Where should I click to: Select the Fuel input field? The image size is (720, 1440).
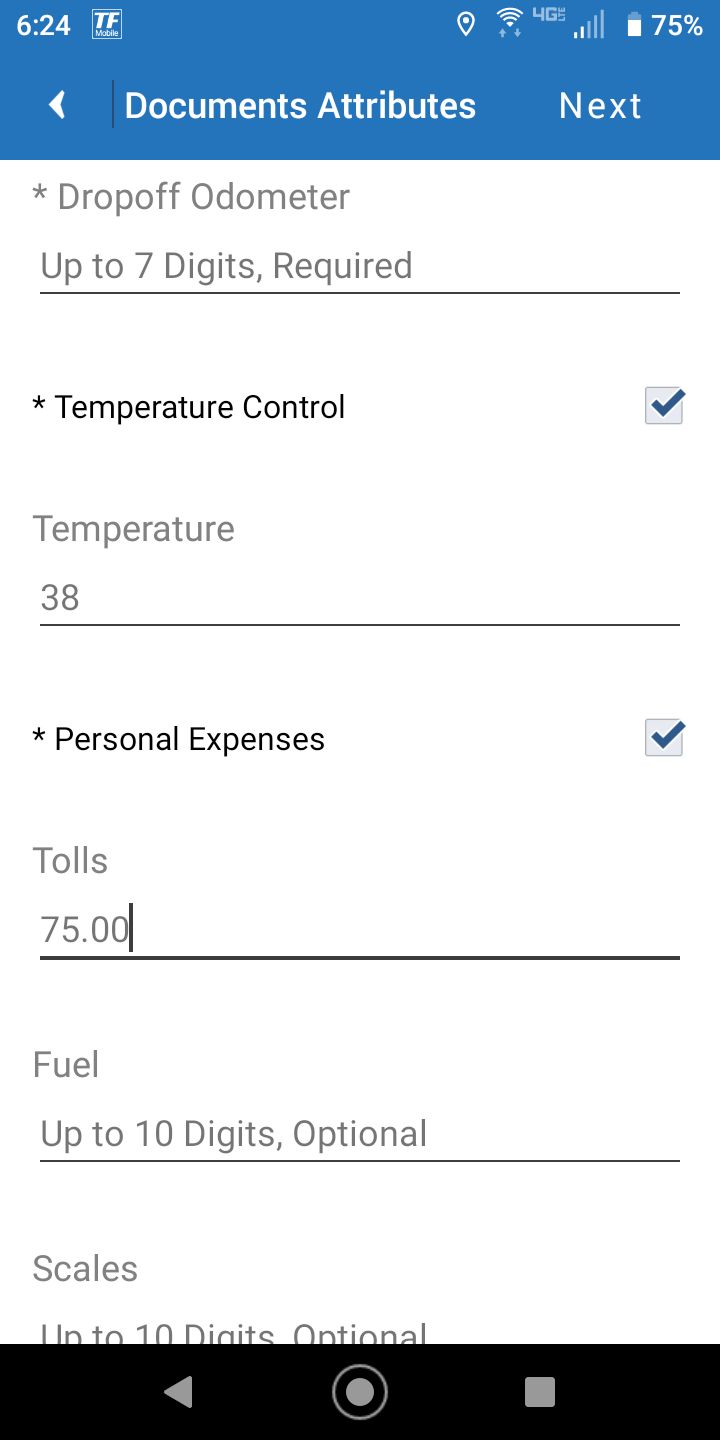(x=360, y=1135)
